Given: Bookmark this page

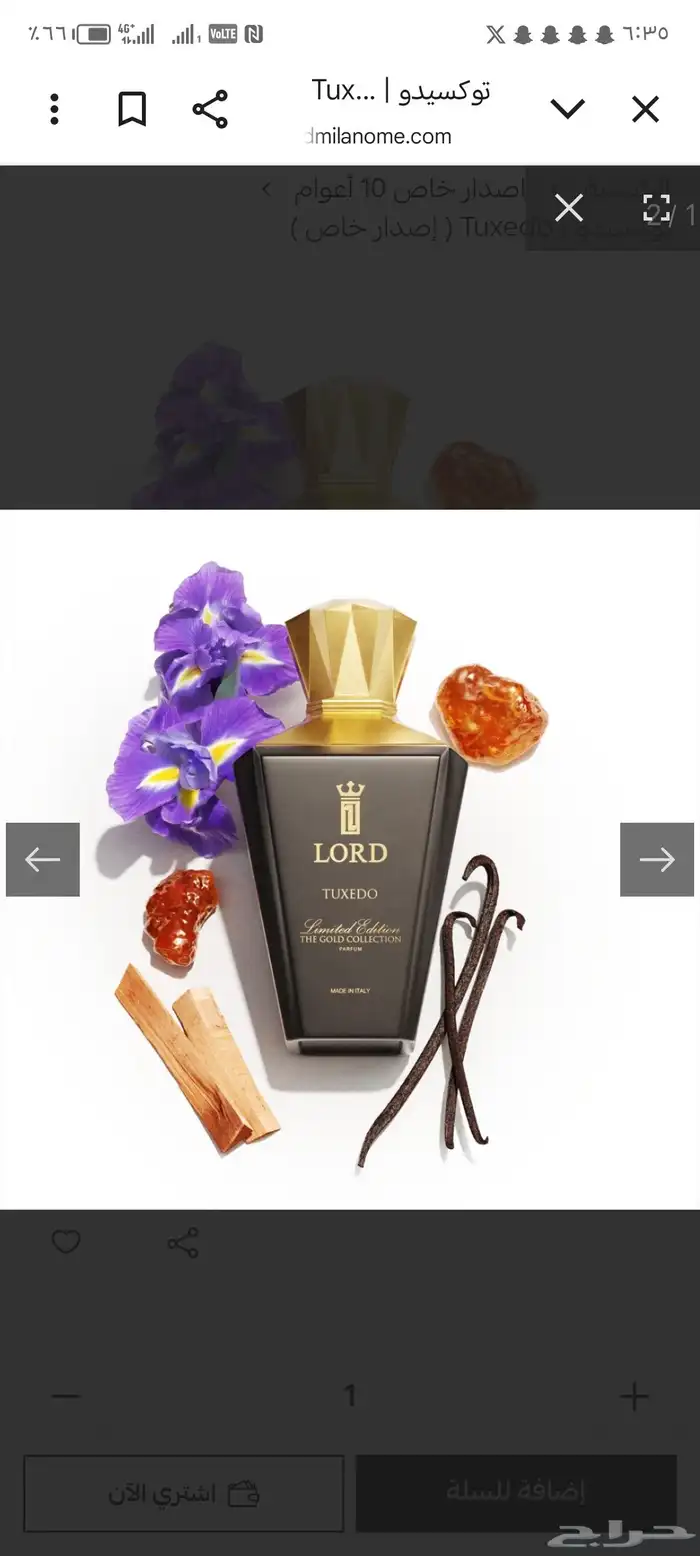Looking at the screenshot, I should [132, 109].
